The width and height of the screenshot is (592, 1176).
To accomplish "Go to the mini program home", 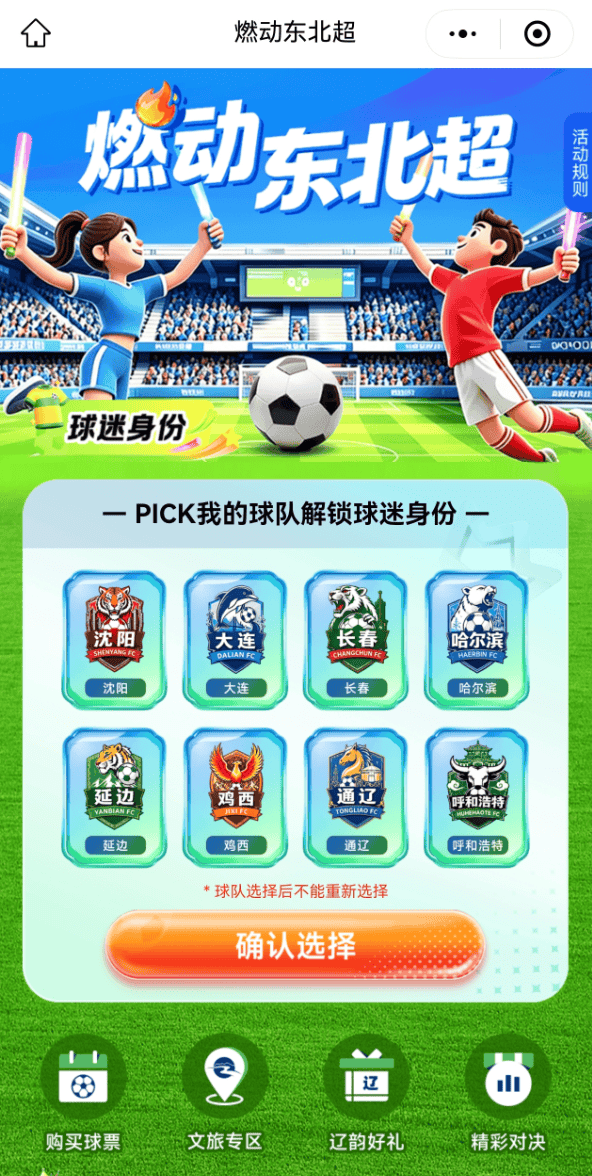I will pyautogui.click(x=35, y=34).
